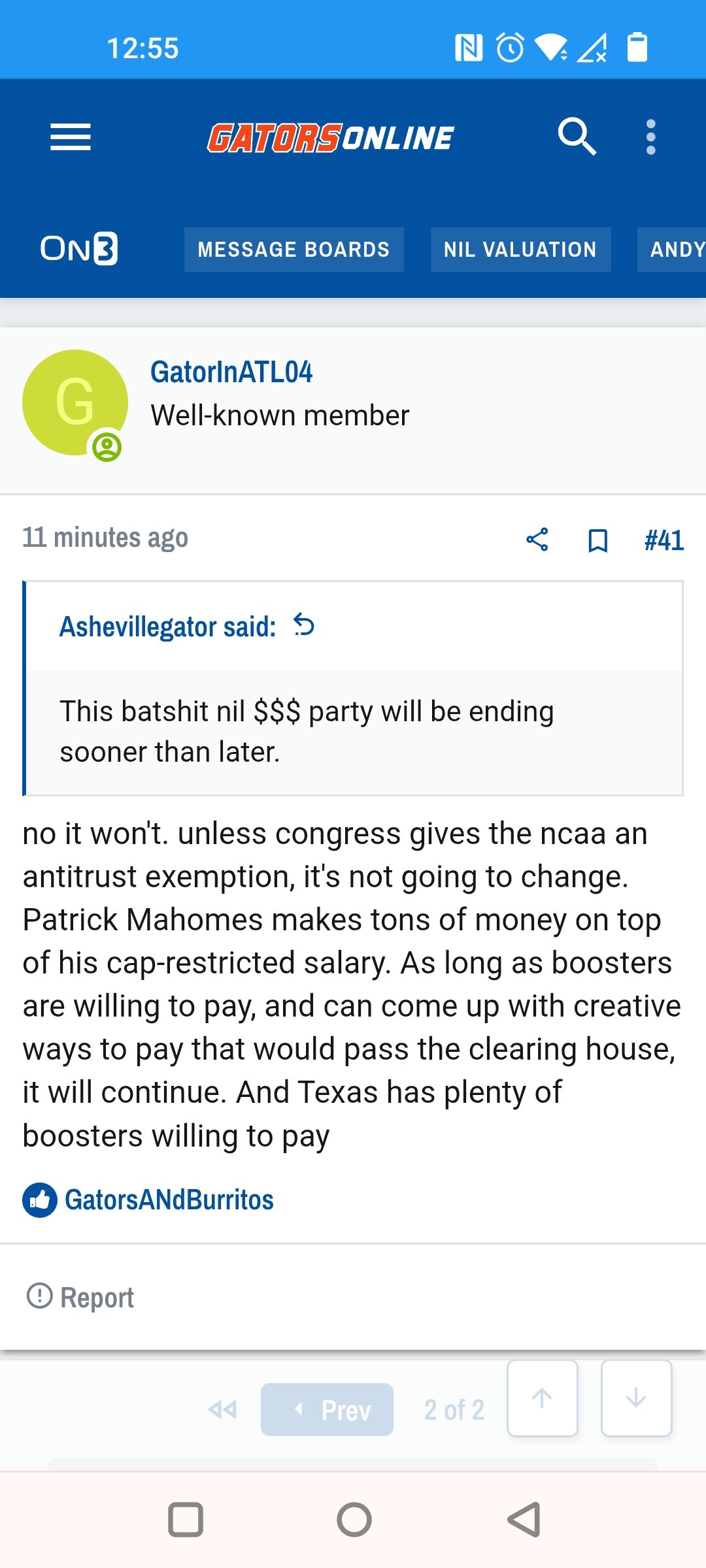Go back using the system back button

pos(524,1519)
